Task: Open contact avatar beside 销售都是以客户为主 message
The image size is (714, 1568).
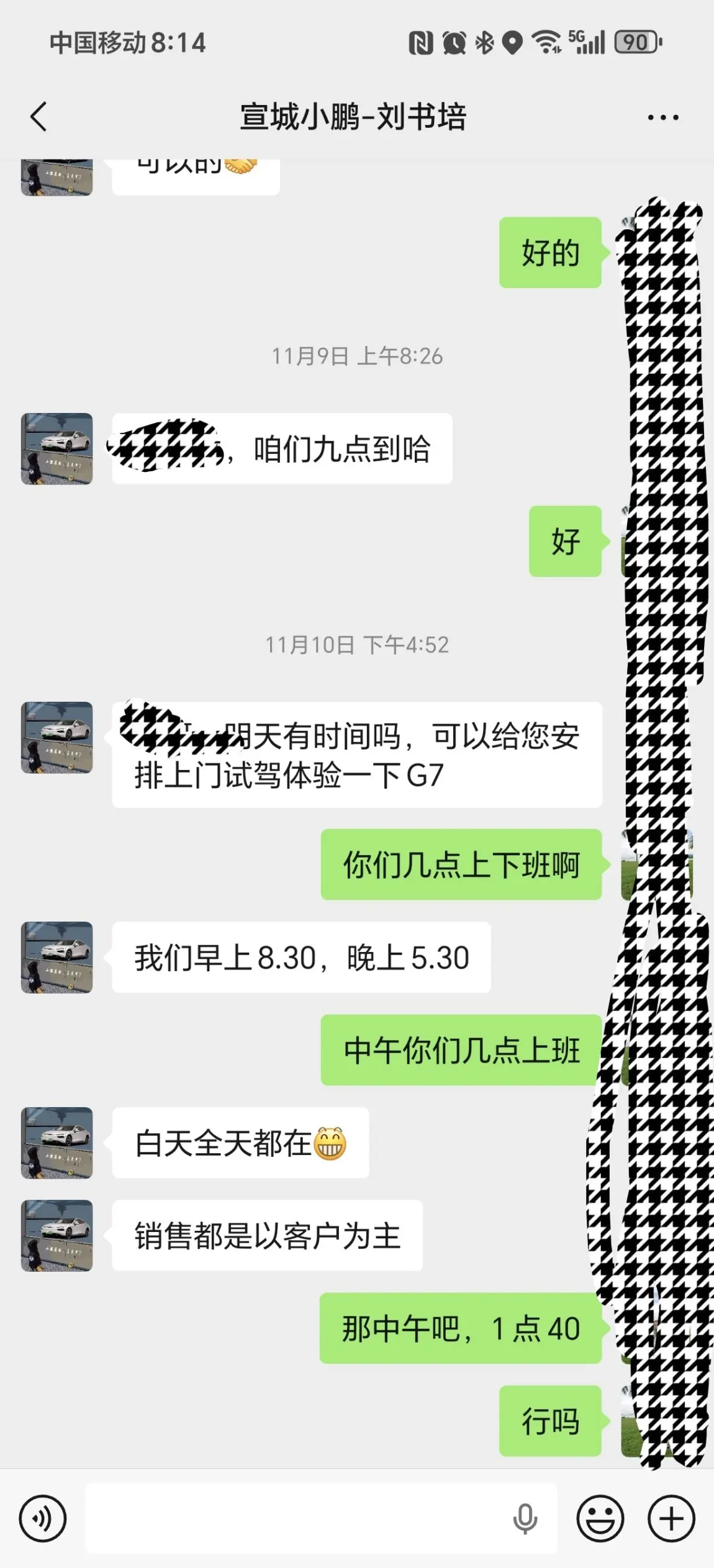Action: tap(57, 1235)
